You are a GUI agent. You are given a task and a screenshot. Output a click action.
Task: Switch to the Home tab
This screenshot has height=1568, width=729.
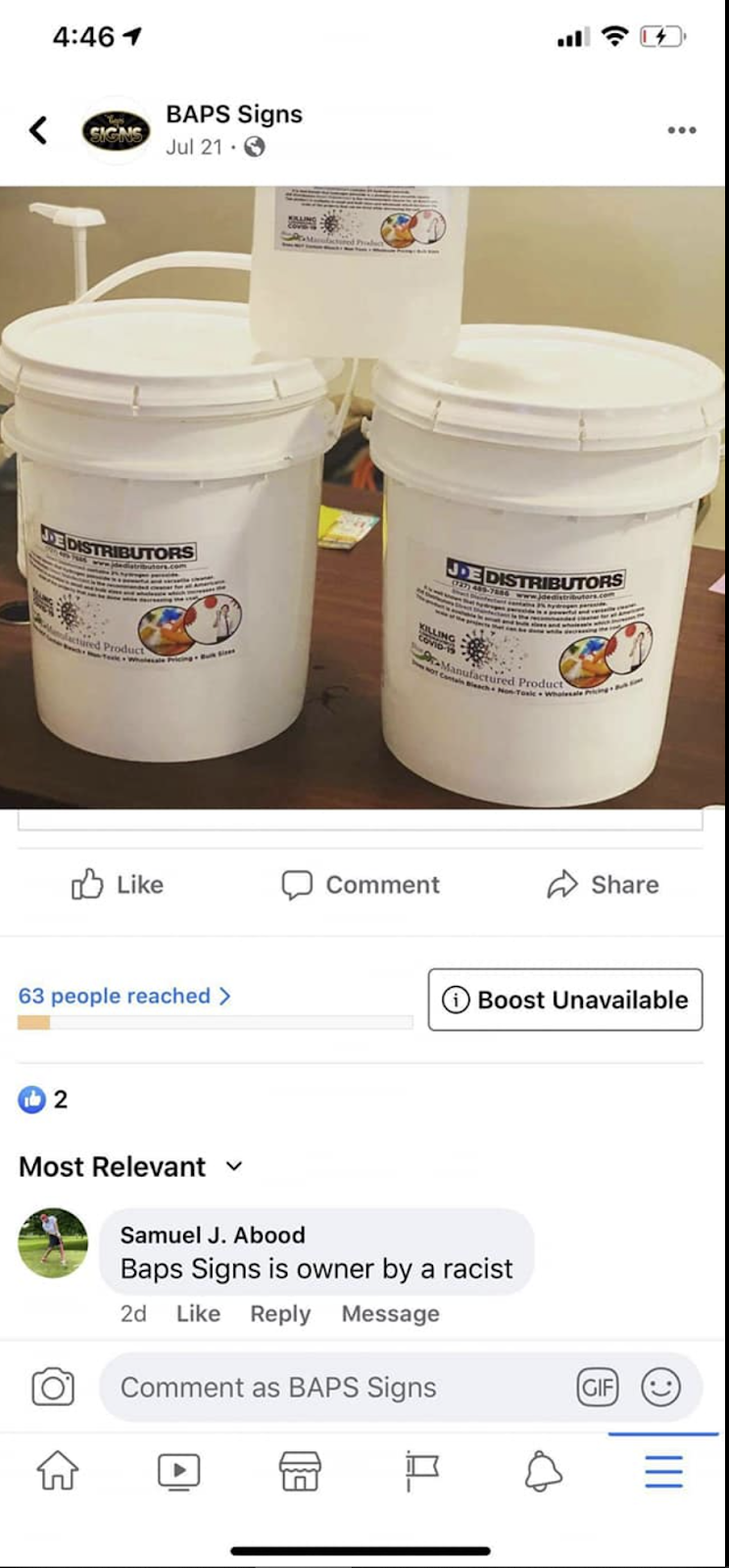tap(58, 1470)
